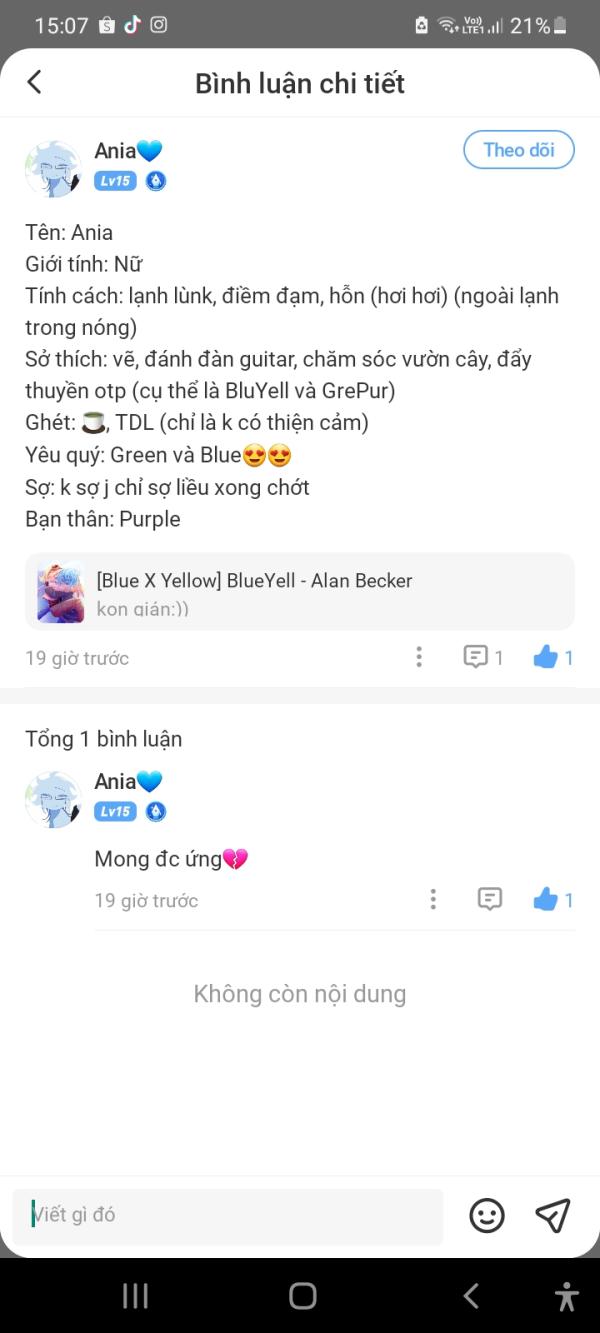This screenshot has width=600, height=1333.
Task: Open Ania's profile avatar at top
Action: click(x=53, y=168)
